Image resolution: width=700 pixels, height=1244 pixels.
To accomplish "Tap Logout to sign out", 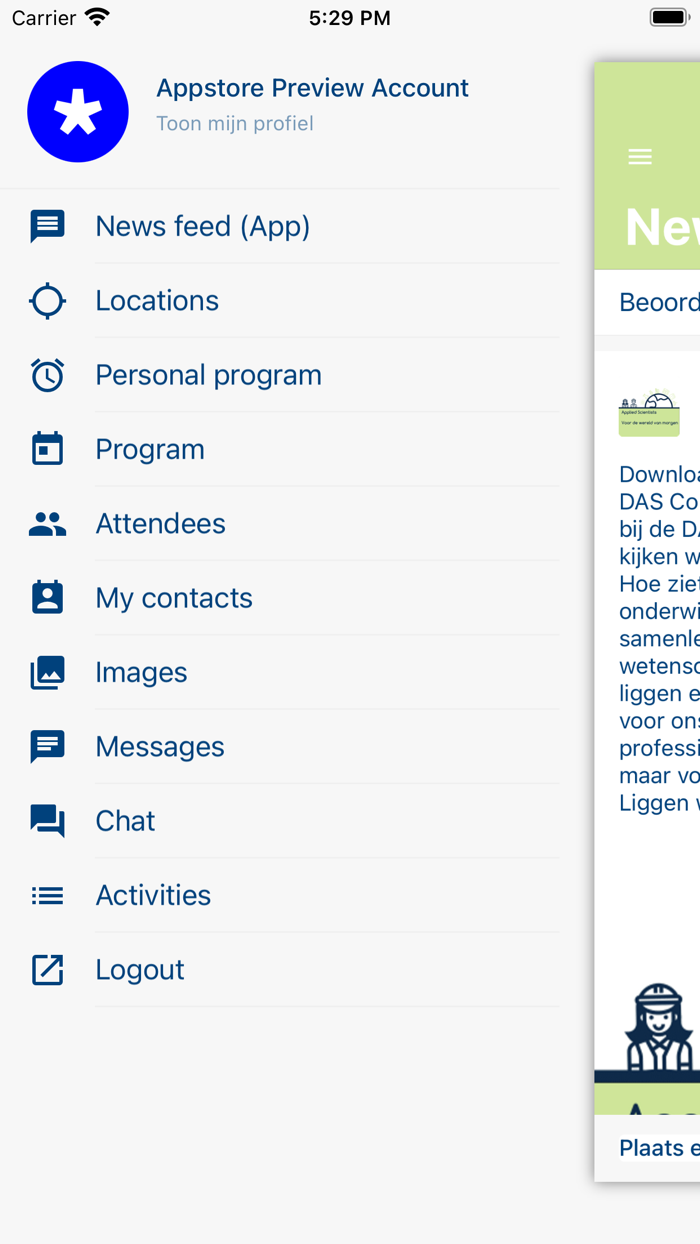I will (x=140, y=969).
